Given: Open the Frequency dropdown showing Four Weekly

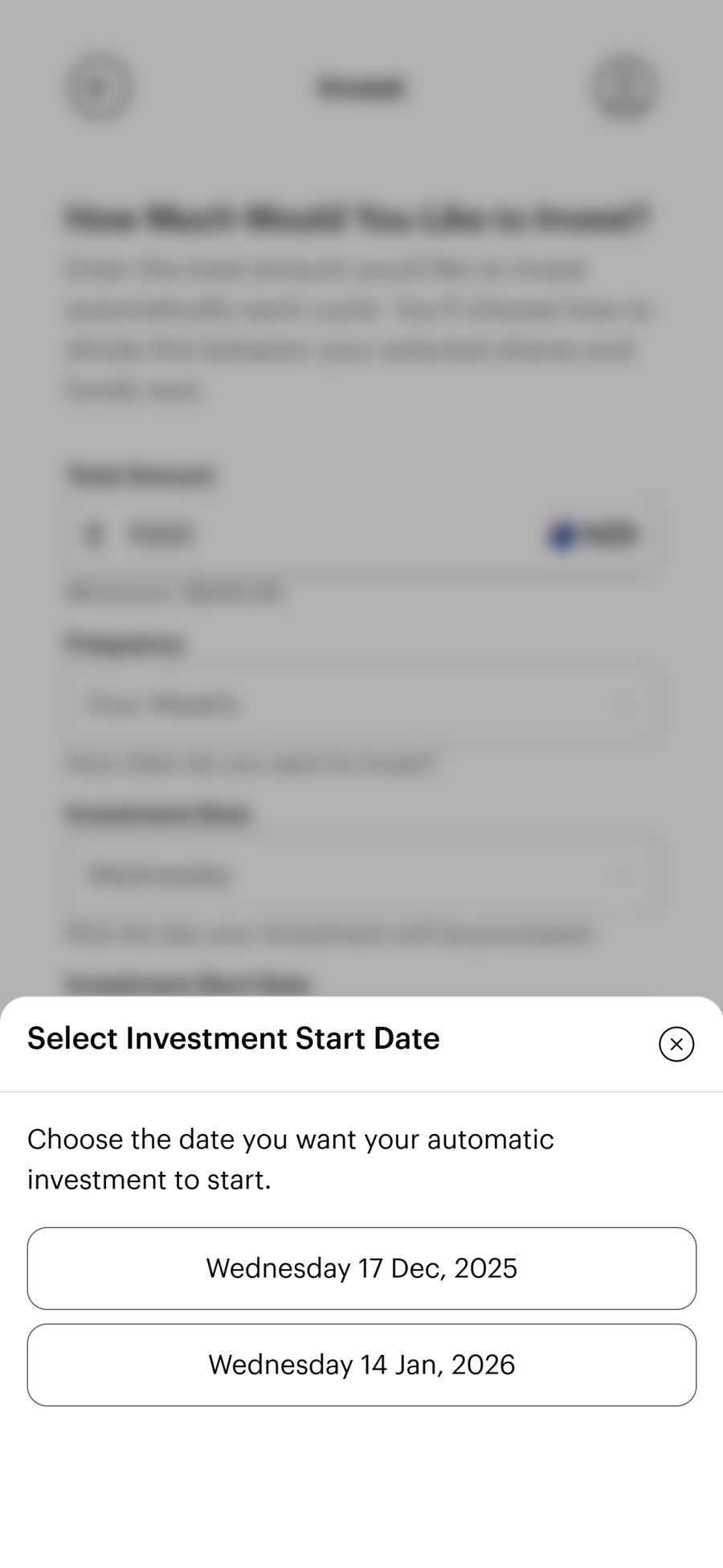Looking at the screenshot, I should (361, 704).
